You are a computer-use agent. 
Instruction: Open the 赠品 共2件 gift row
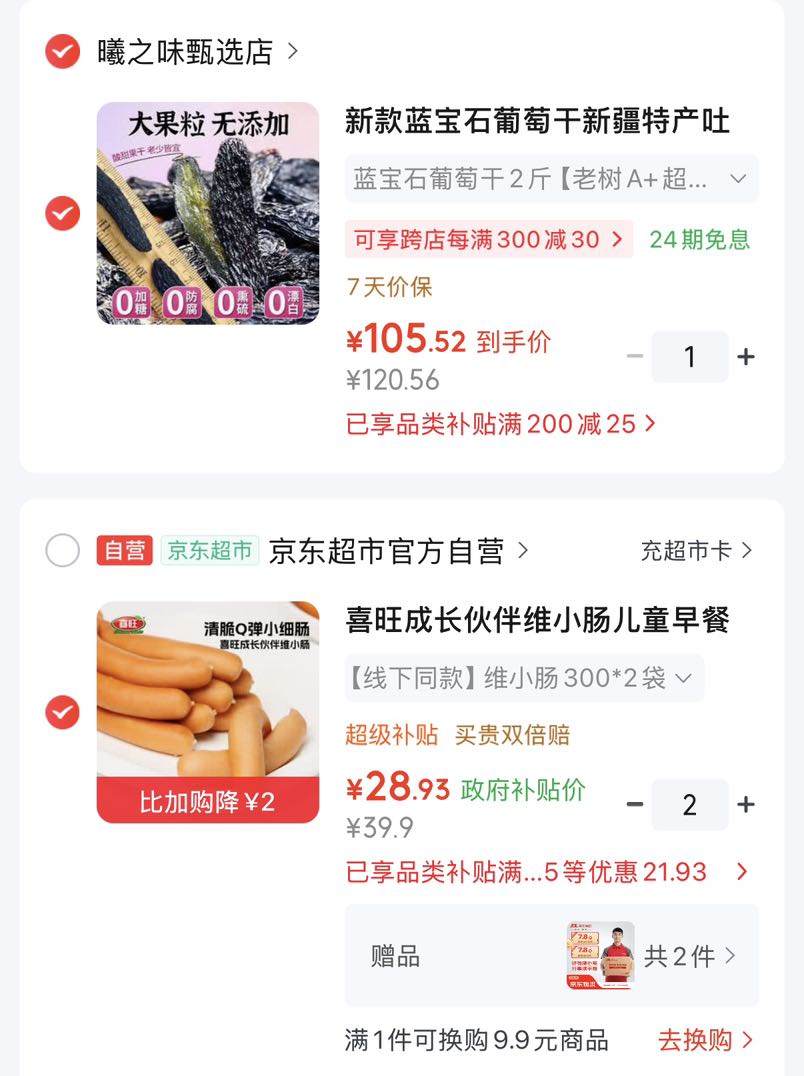tap(552, 955)
